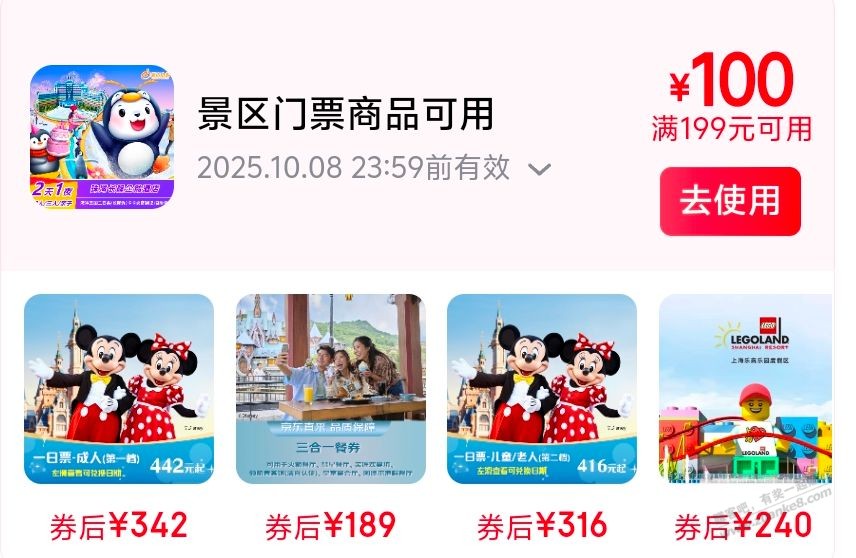Expand the coupon validity details chevron
Screen dimensions: 856x558
(539, 169)
